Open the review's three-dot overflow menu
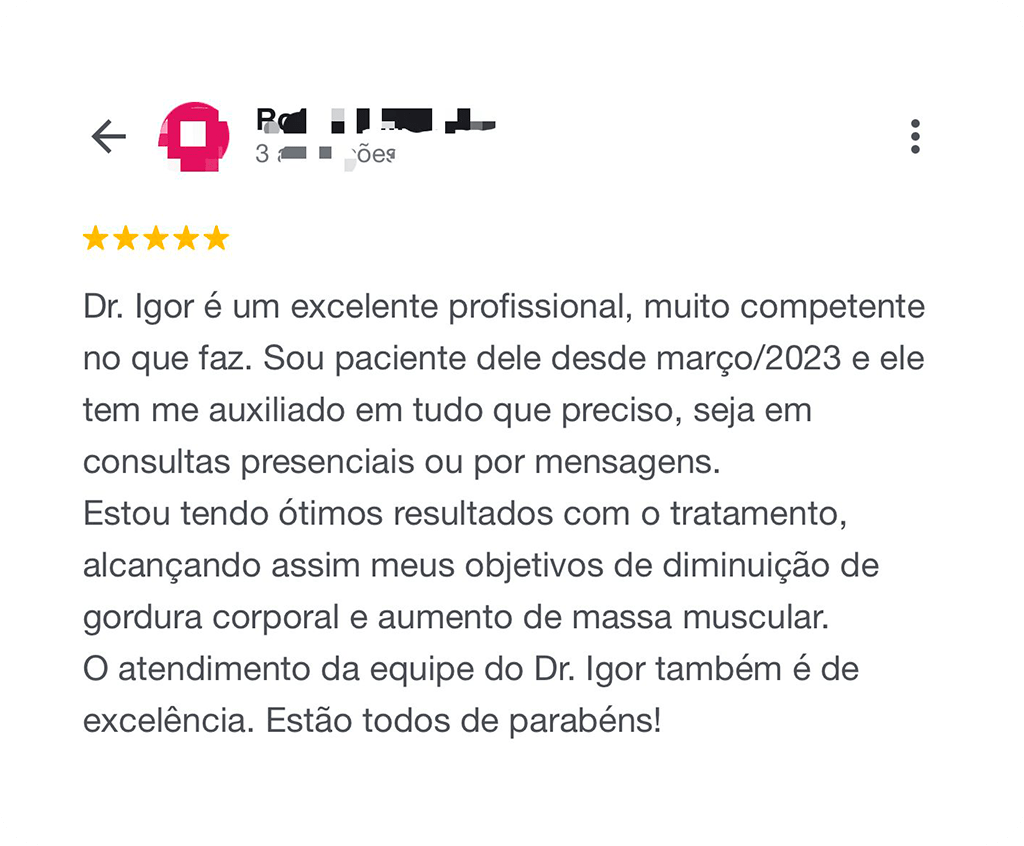This screenshot has width=1024, height=846. point(915,137)
